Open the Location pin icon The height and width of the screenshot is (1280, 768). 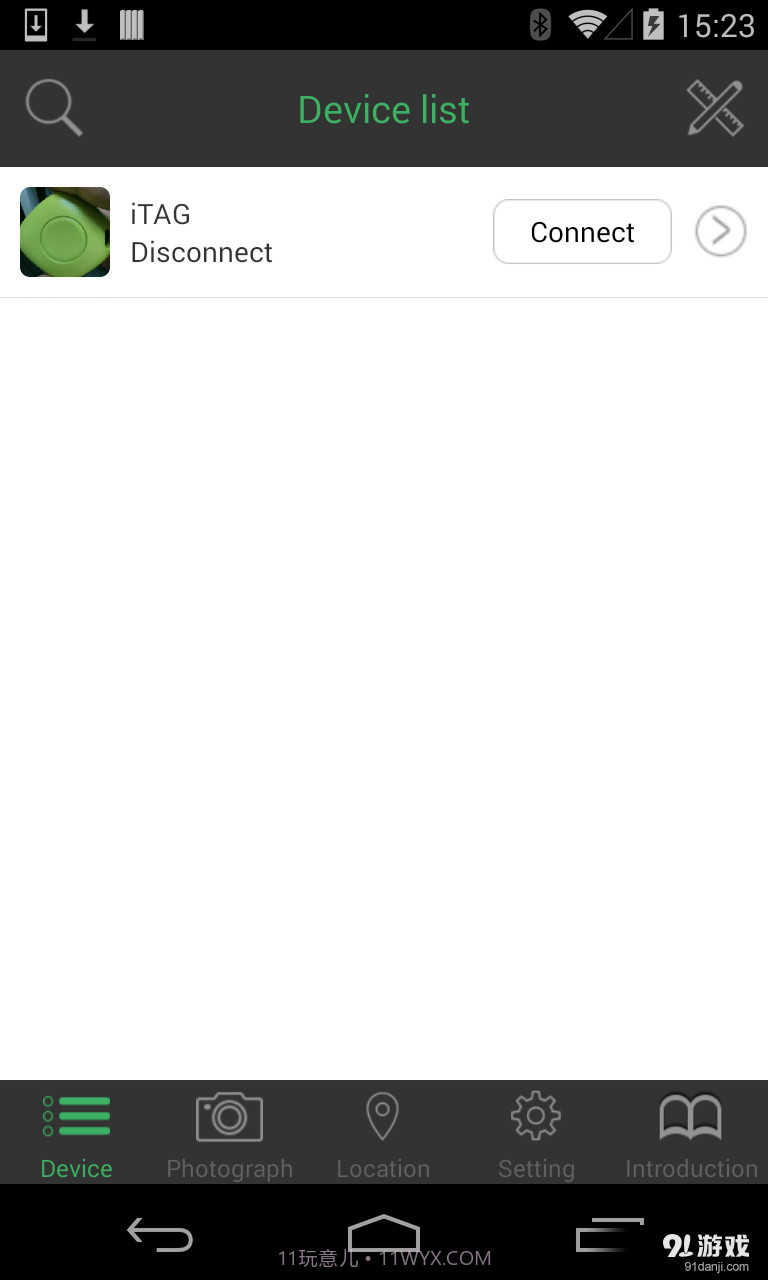383,1116
